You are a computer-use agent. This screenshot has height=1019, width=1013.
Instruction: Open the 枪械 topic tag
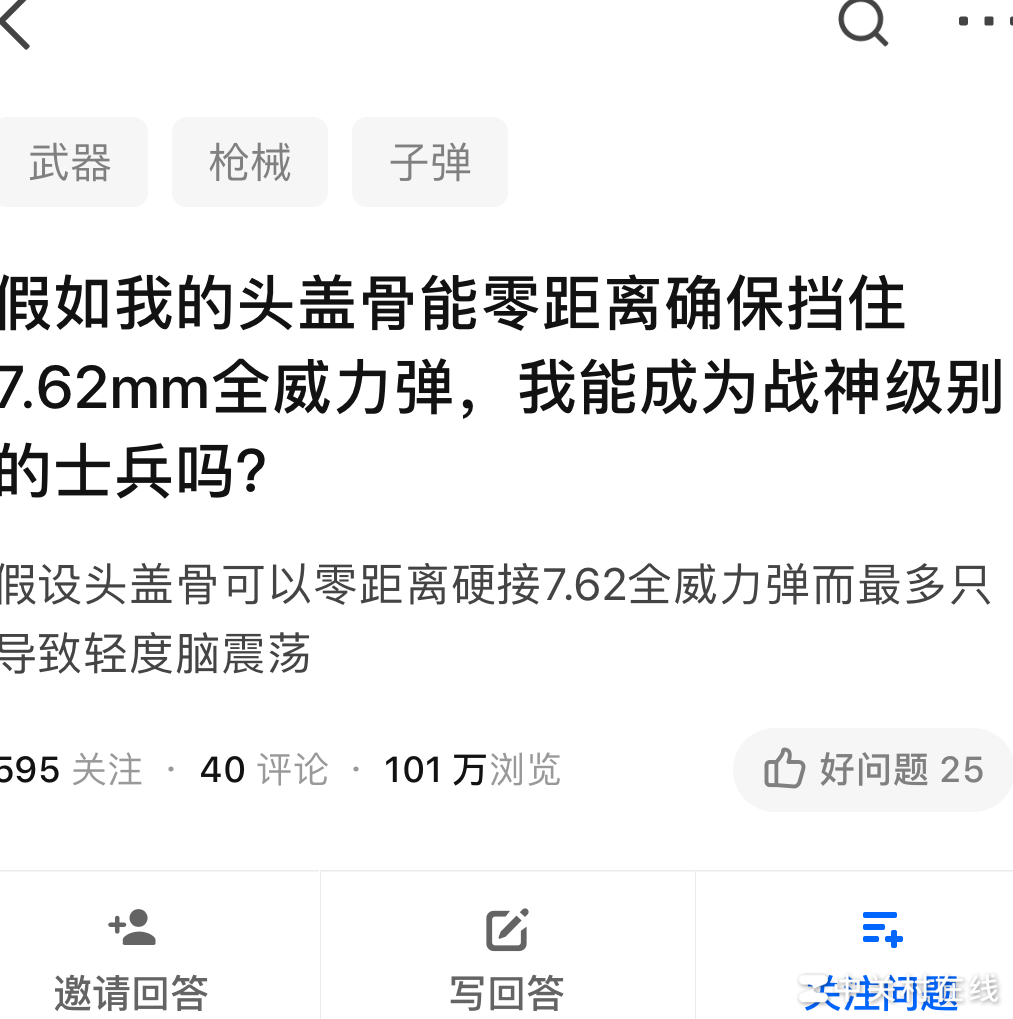click(249, 161)
